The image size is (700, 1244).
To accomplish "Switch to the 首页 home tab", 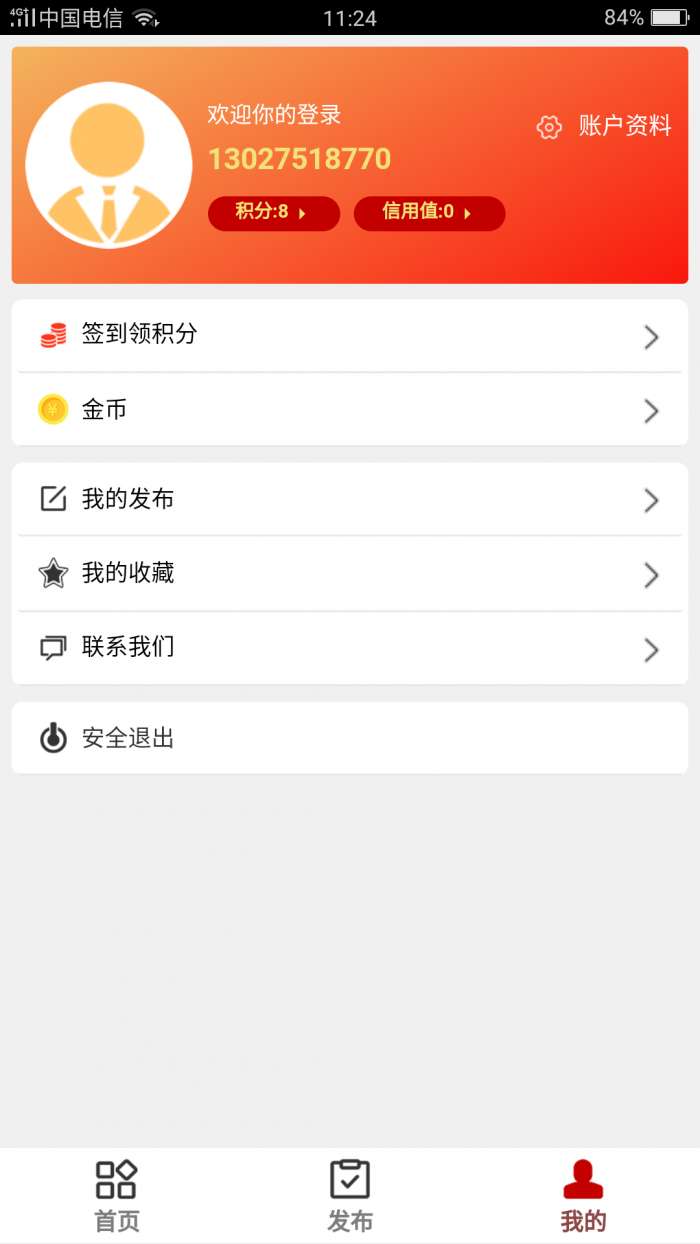I will pyautogui.click(x=116, y=1195).
